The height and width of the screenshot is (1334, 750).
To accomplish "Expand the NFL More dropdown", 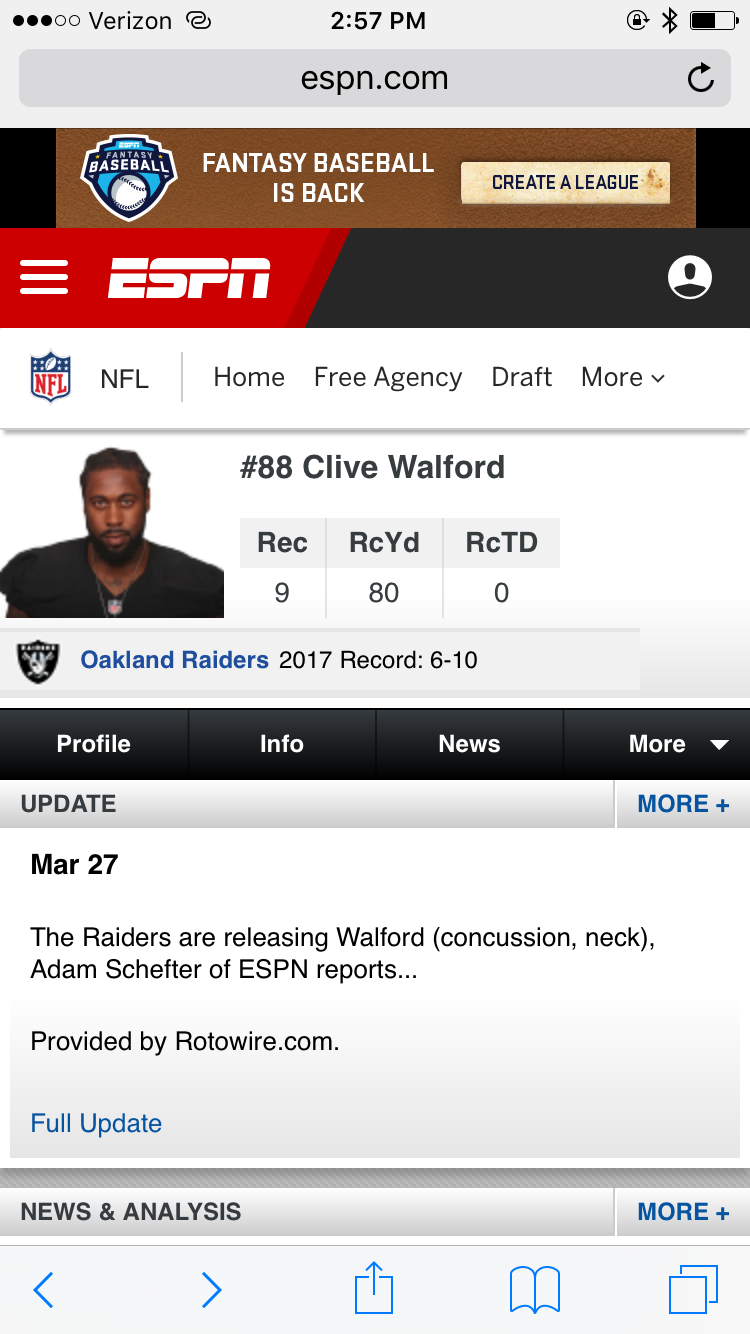I will 623,377.
